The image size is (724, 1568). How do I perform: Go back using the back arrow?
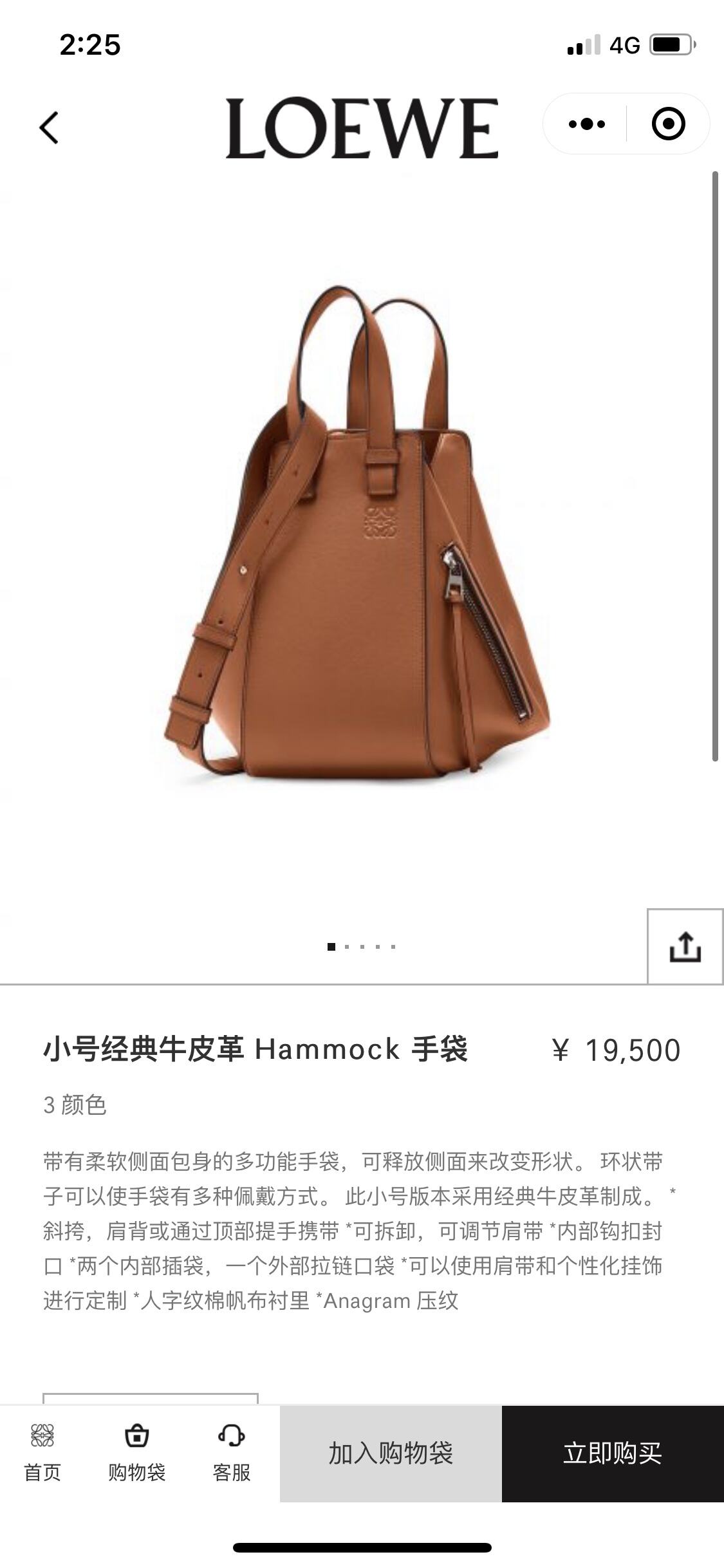click(x=49, y=127)
